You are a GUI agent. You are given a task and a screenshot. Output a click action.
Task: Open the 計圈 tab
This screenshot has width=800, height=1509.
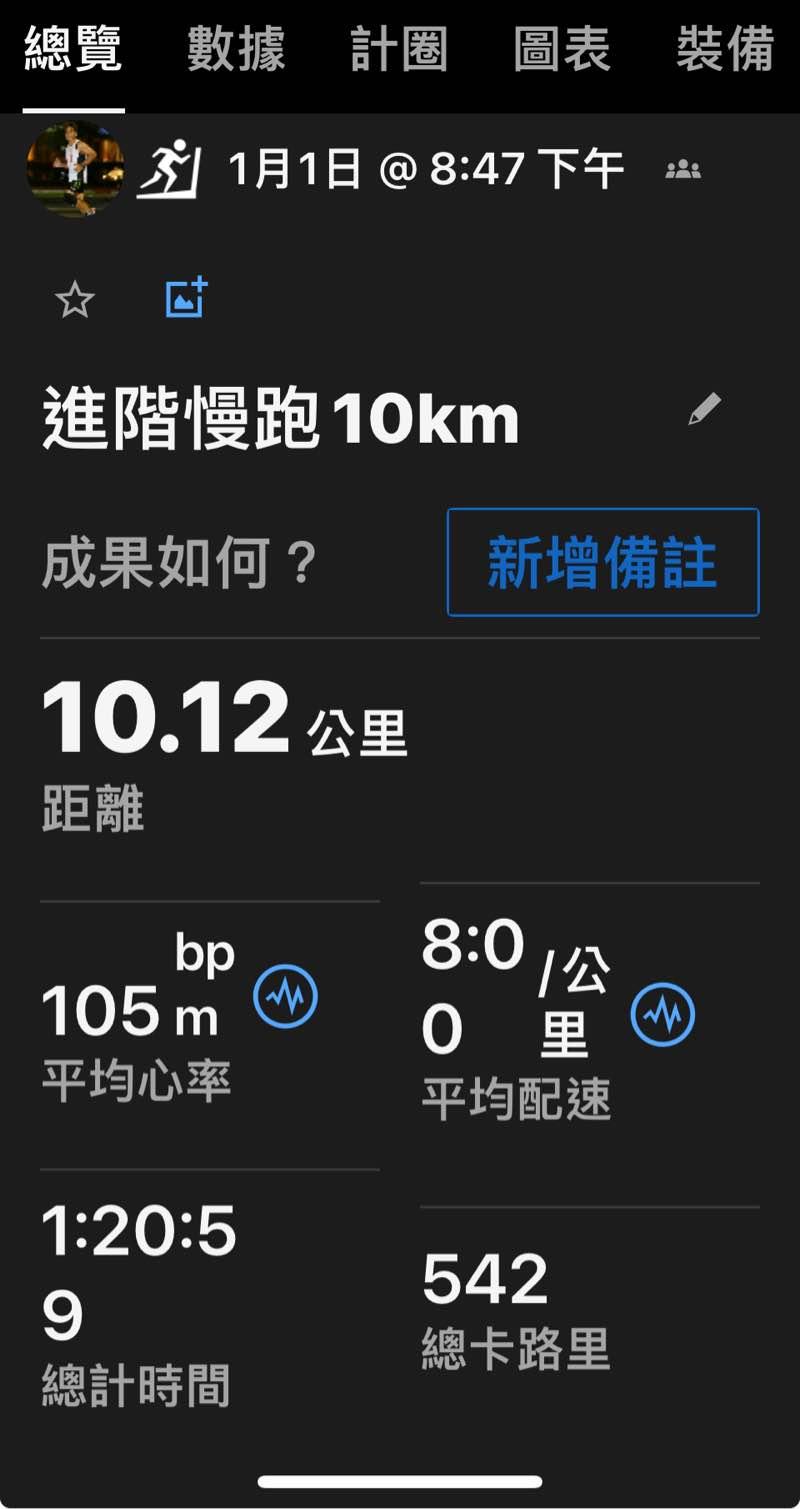(399, 50)
